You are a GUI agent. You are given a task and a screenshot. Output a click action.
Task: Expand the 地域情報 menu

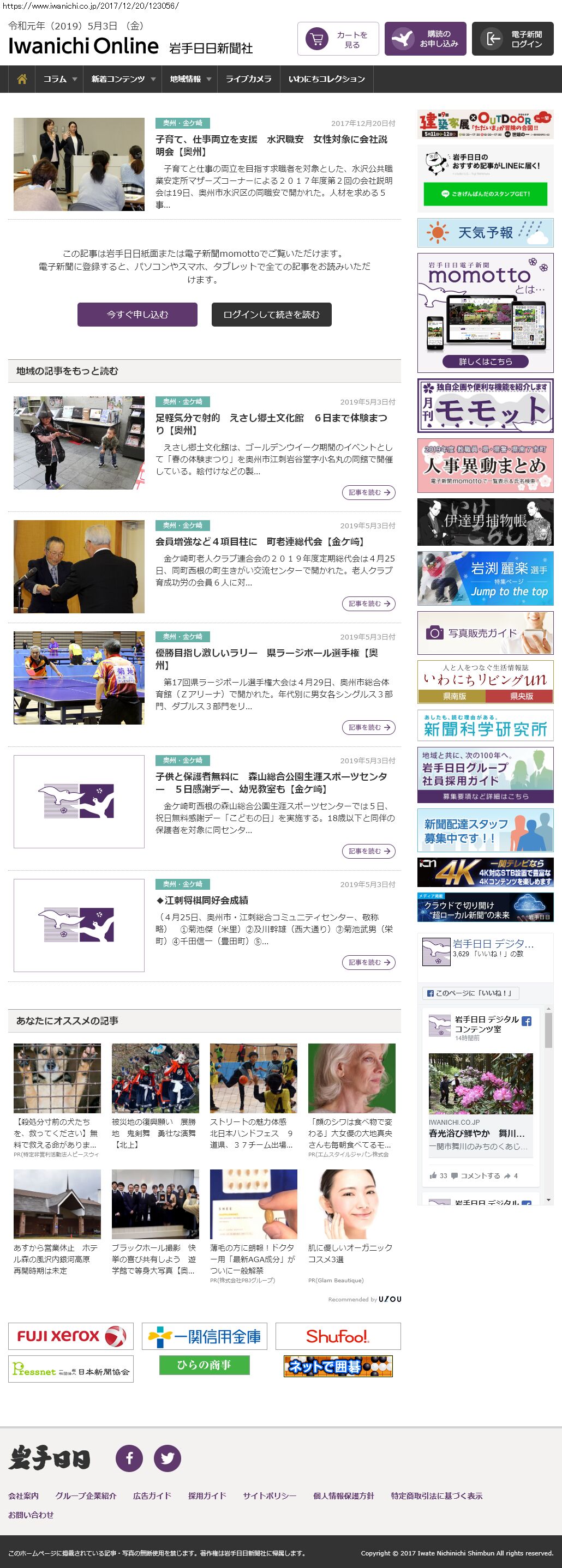[190, 79]
